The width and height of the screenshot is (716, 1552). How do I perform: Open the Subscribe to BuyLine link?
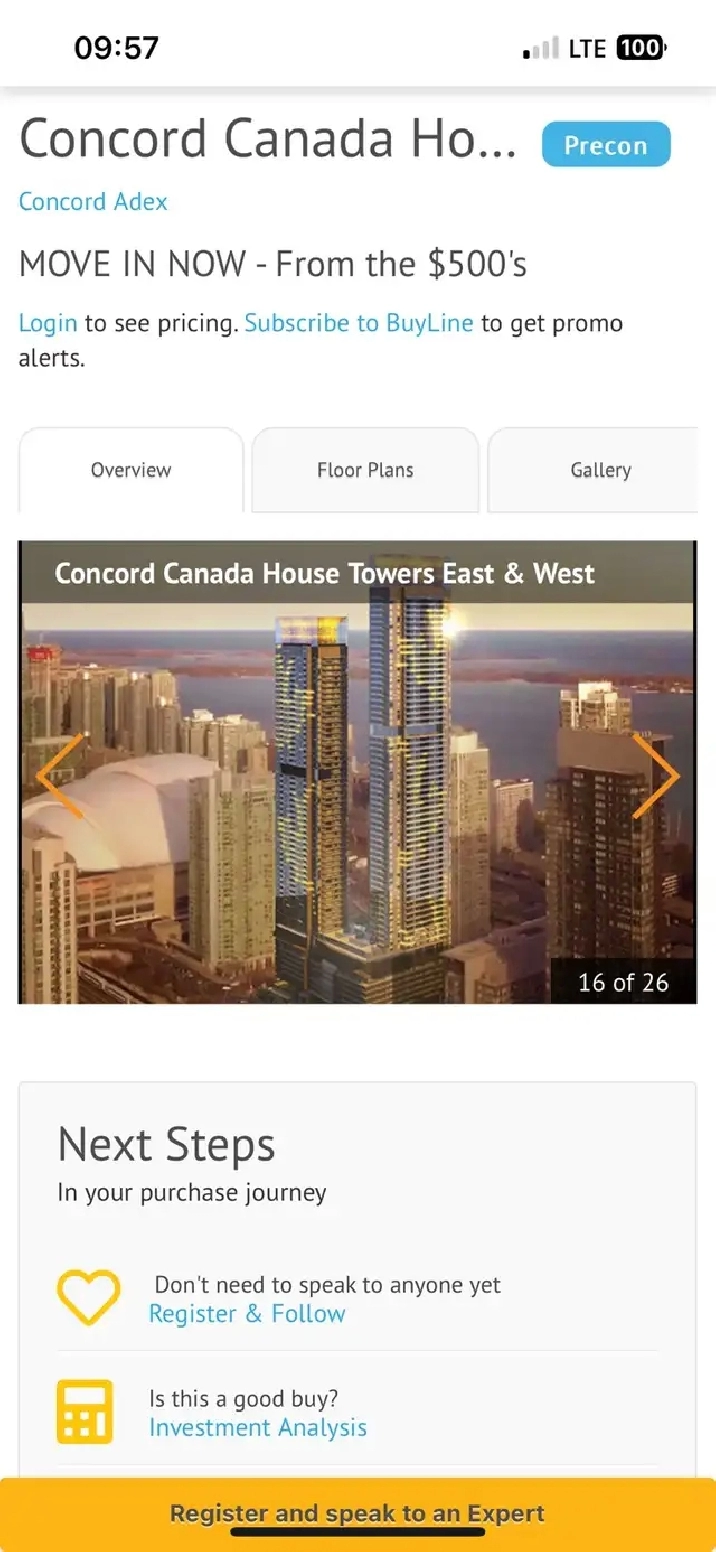click(x=359, y=323)
